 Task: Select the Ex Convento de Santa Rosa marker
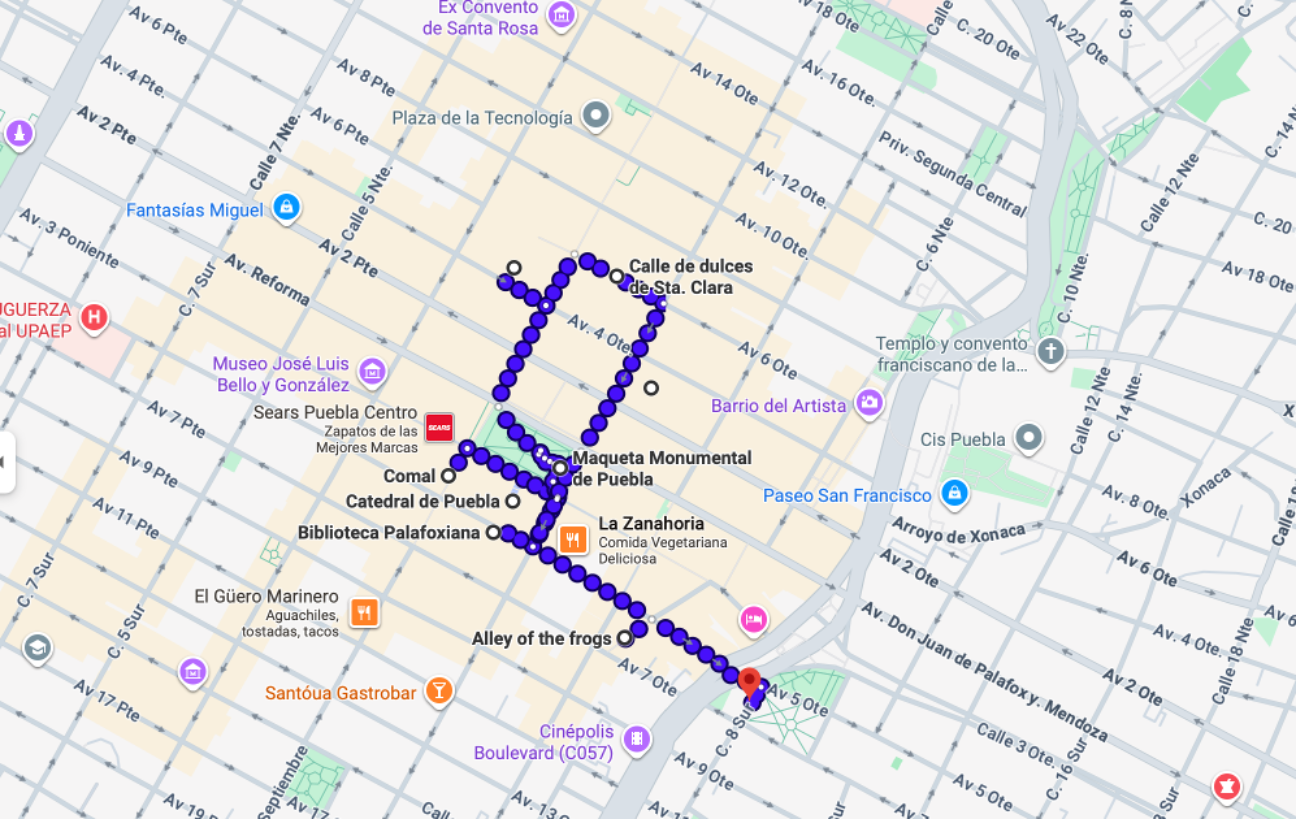(563, 14)
